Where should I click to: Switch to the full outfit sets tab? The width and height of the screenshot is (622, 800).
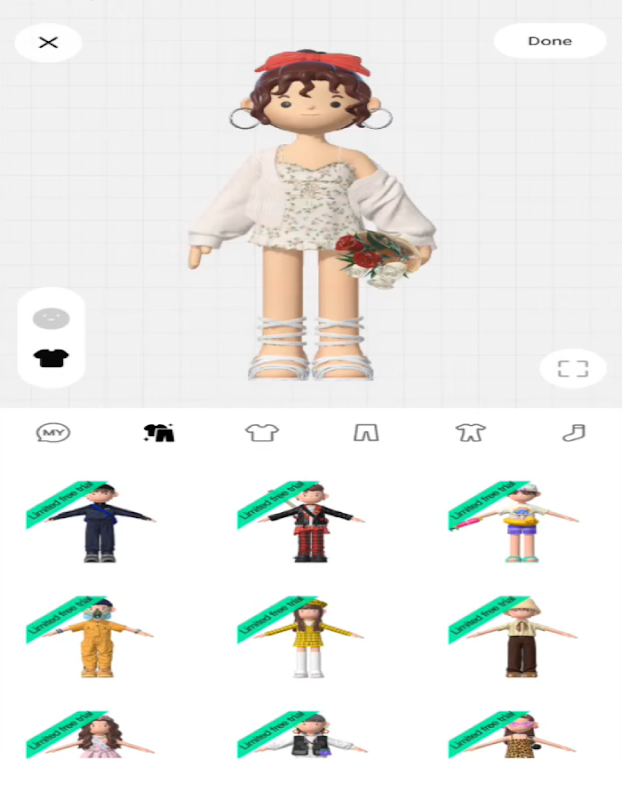point(159,433)
